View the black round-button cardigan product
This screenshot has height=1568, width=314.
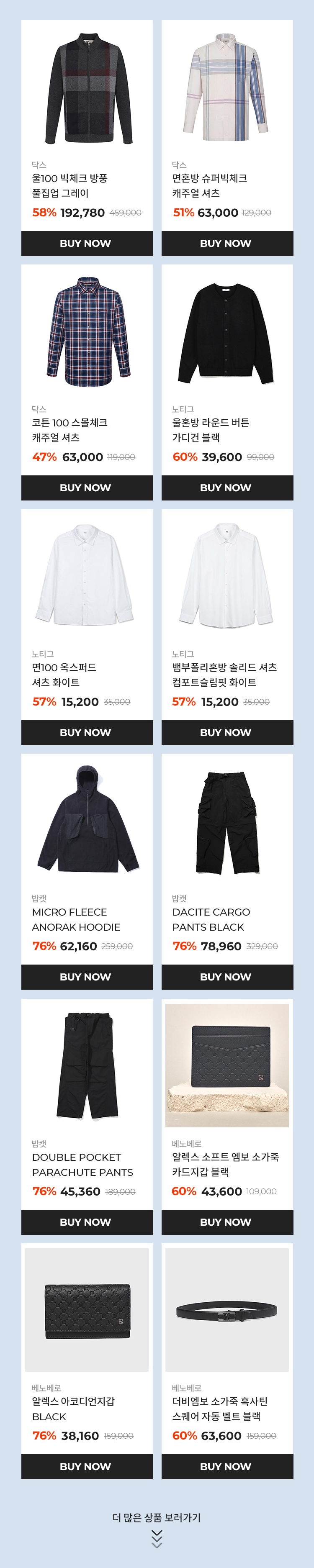tap(227, 333)
